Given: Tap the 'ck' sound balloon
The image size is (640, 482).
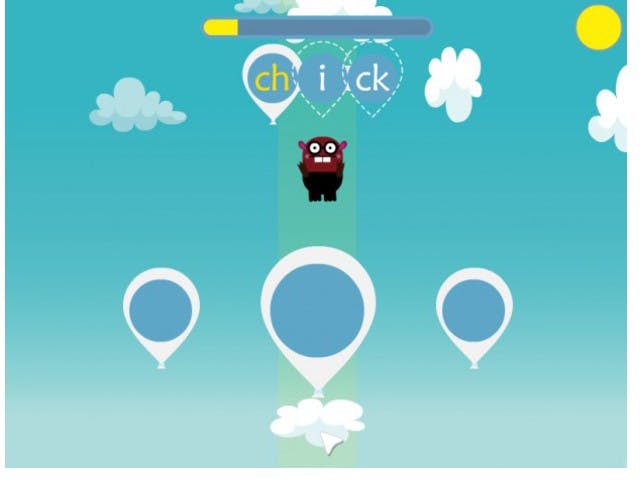Looking at the screenshot, I should [373, 79].
